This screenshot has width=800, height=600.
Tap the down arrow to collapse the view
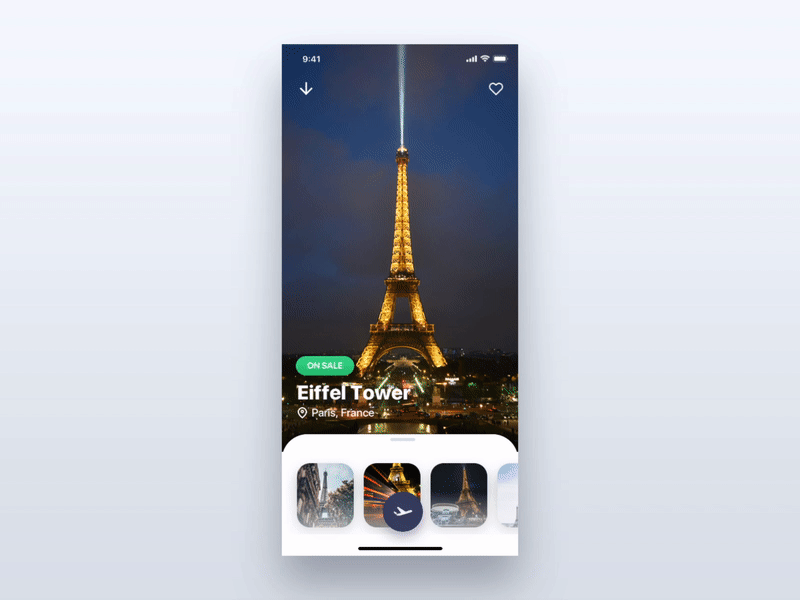(306, 89)
